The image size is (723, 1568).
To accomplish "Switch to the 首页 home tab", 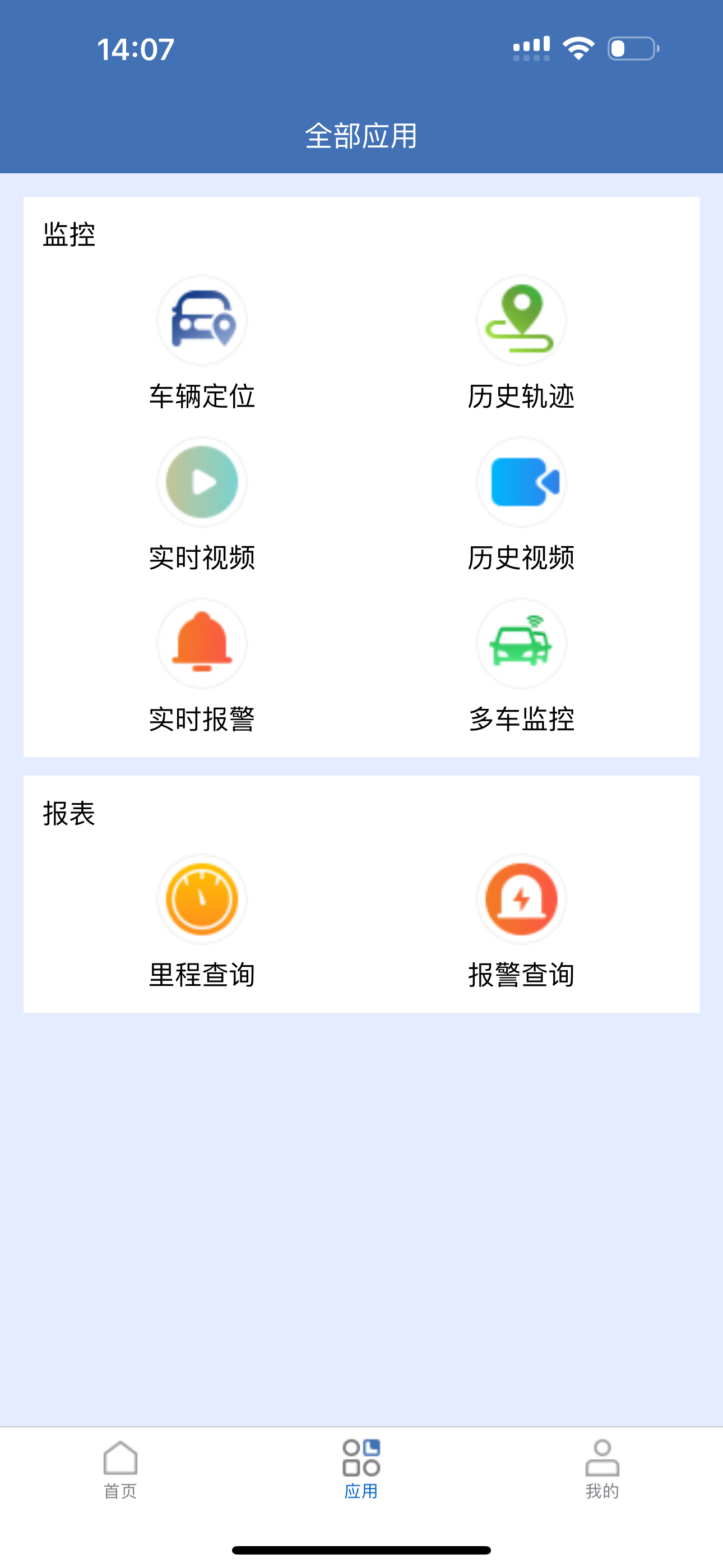I will tap(121, 1469).
